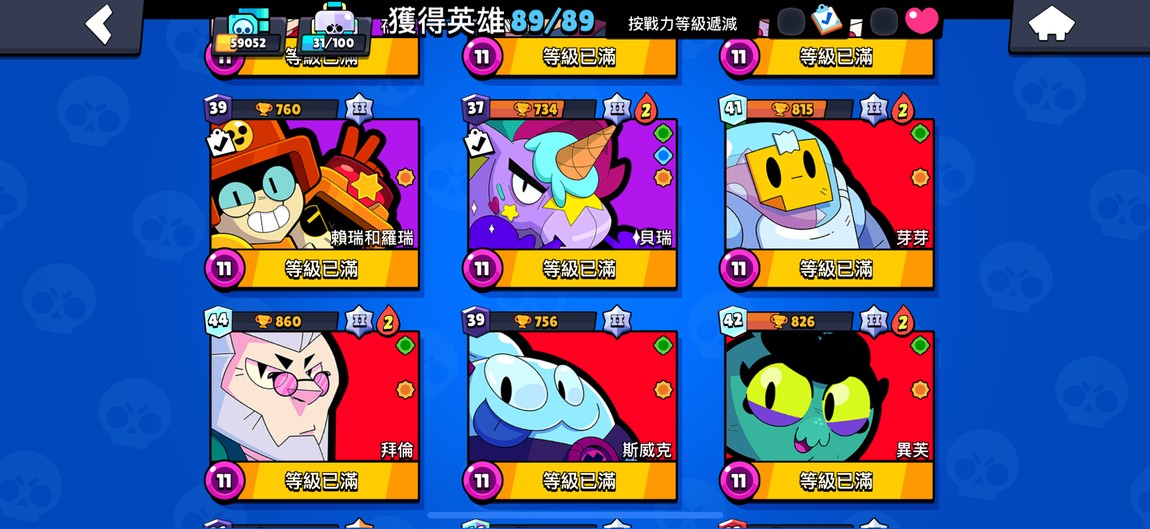Open the 賴瑞和羅瑞 brawler card
This screenshot has width=1150, height=529.
pyautogui.click(x=314, y=184)
